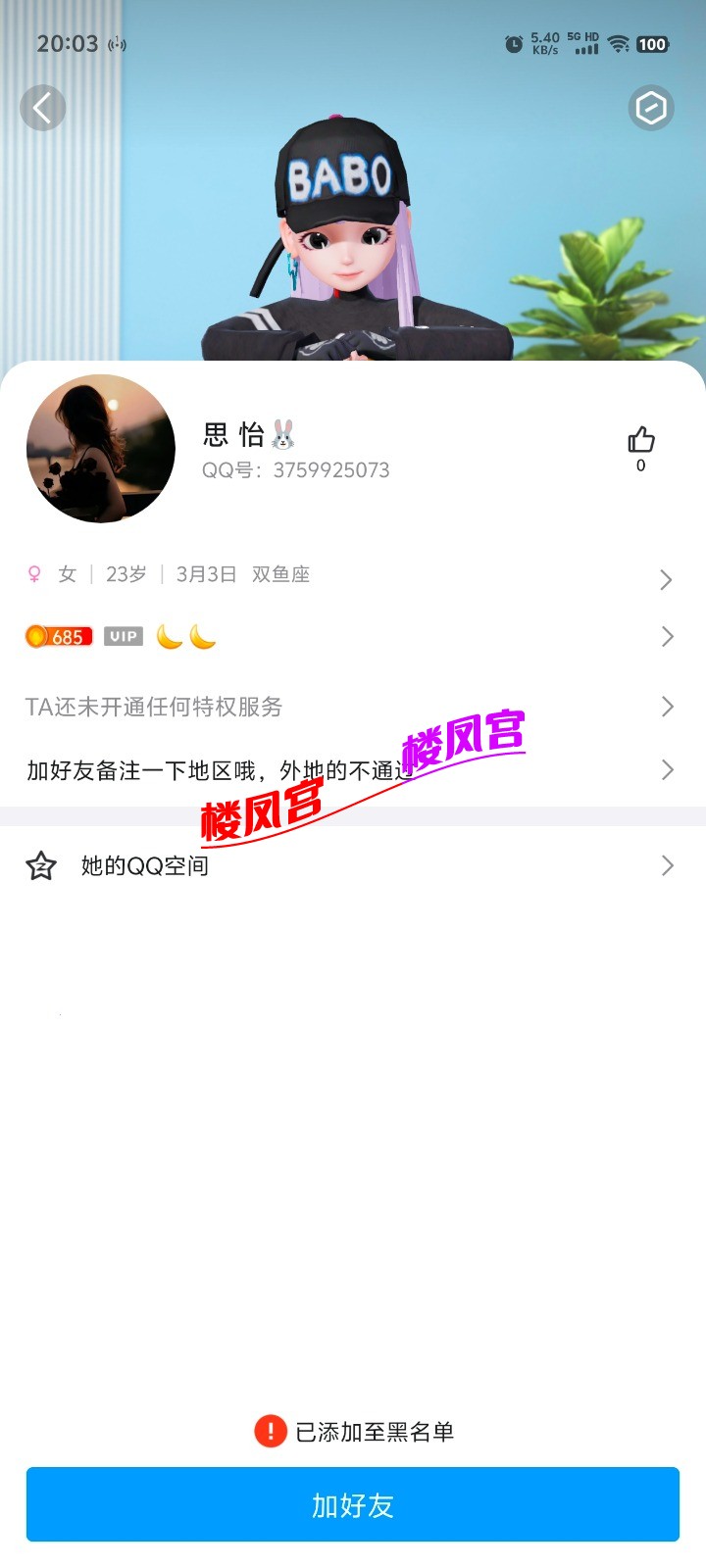This screenshot has width=706, height=1568.
Task: Tap the VIP badge icon
Action: tap(122, 636)
